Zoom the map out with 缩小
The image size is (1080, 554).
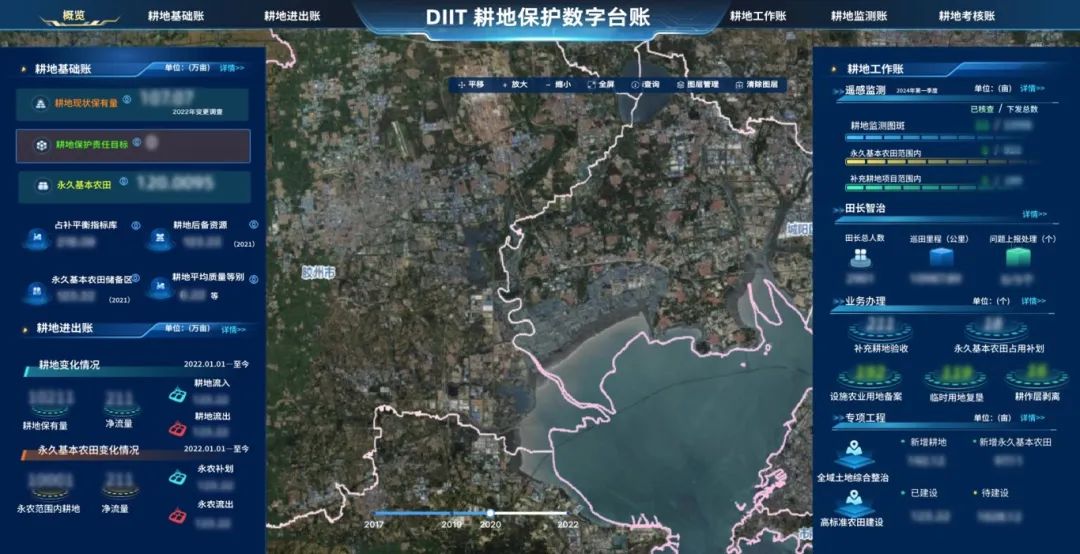coord(558,85)
